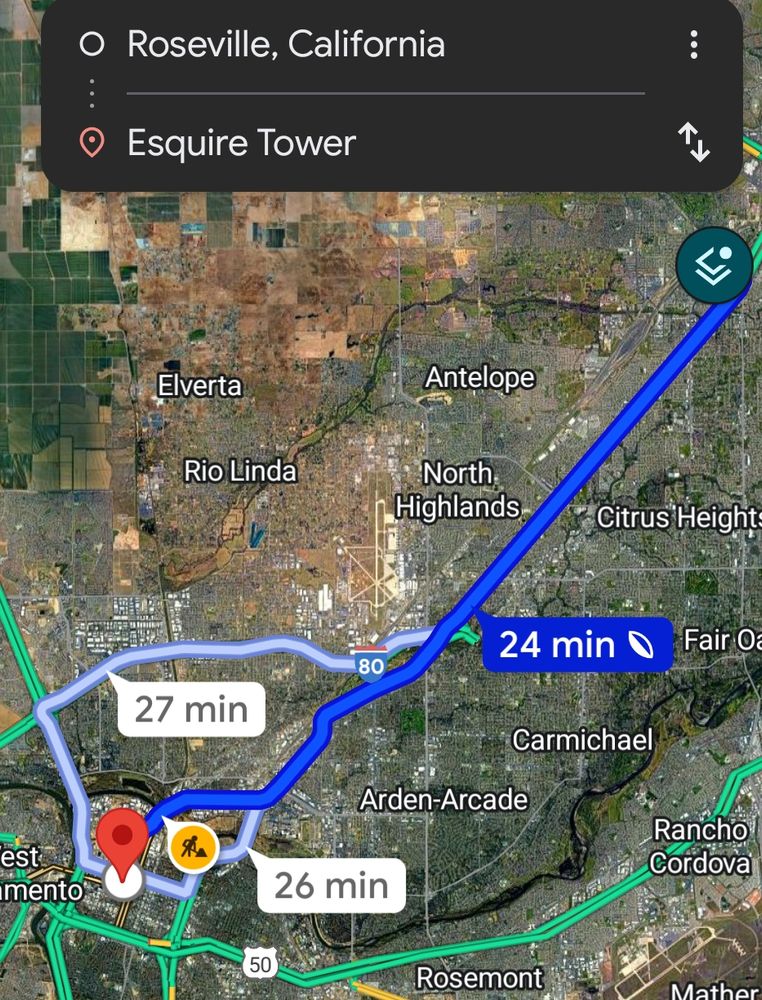Viewport: 762px width, 1000px height.
Task: Swap start and destination locations
Action: (693, 143)
